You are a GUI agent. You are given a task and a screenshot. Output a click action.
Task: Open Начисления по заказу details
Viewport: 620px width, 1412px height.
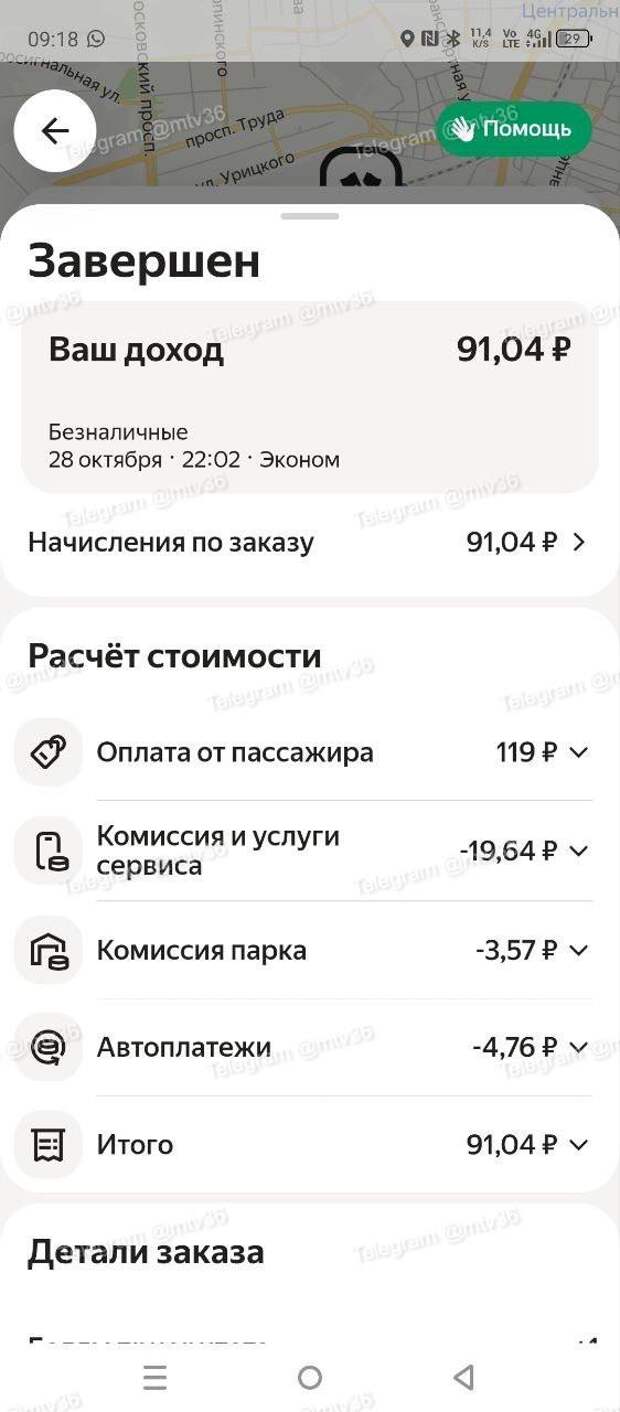310,542
